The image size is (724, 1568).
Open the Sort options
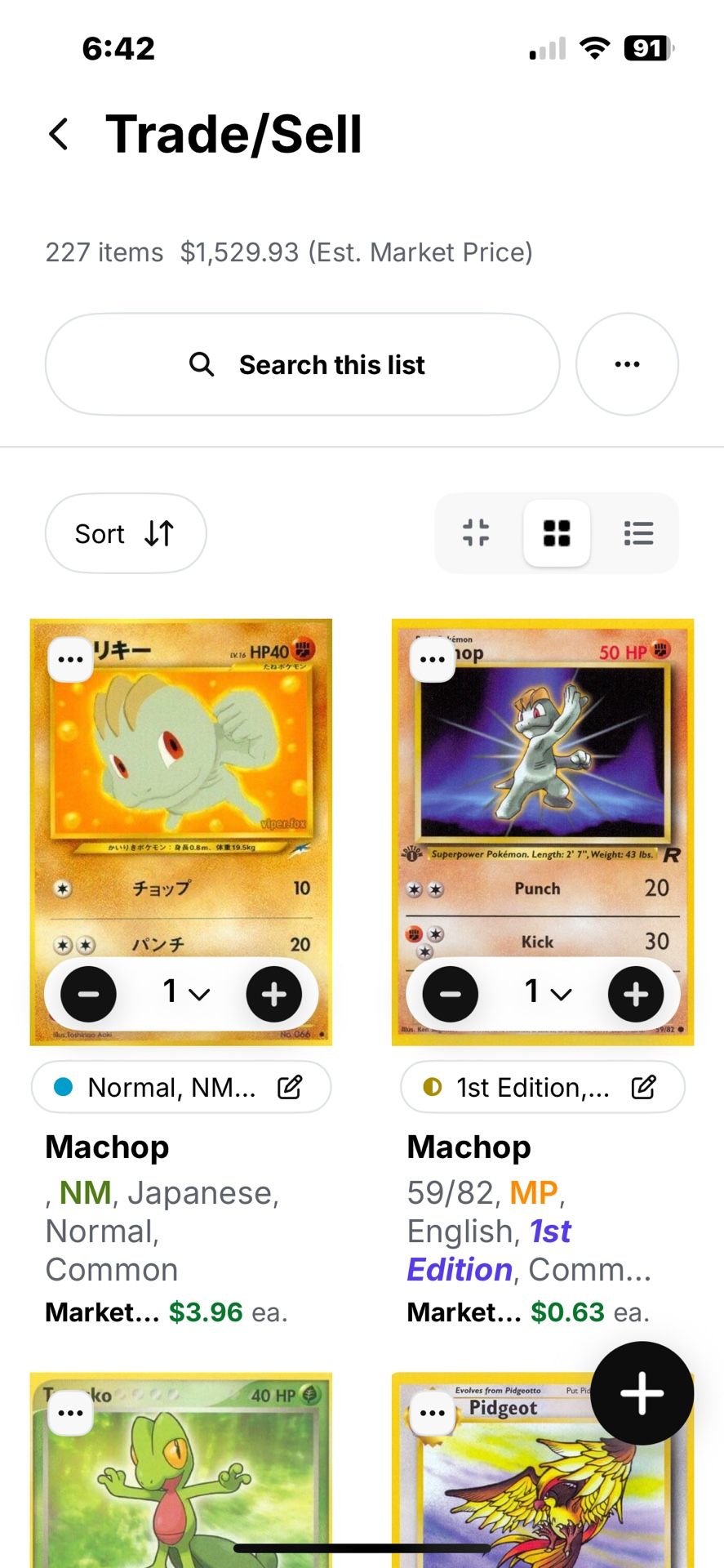pyautogui.click(x=126, y=533)
